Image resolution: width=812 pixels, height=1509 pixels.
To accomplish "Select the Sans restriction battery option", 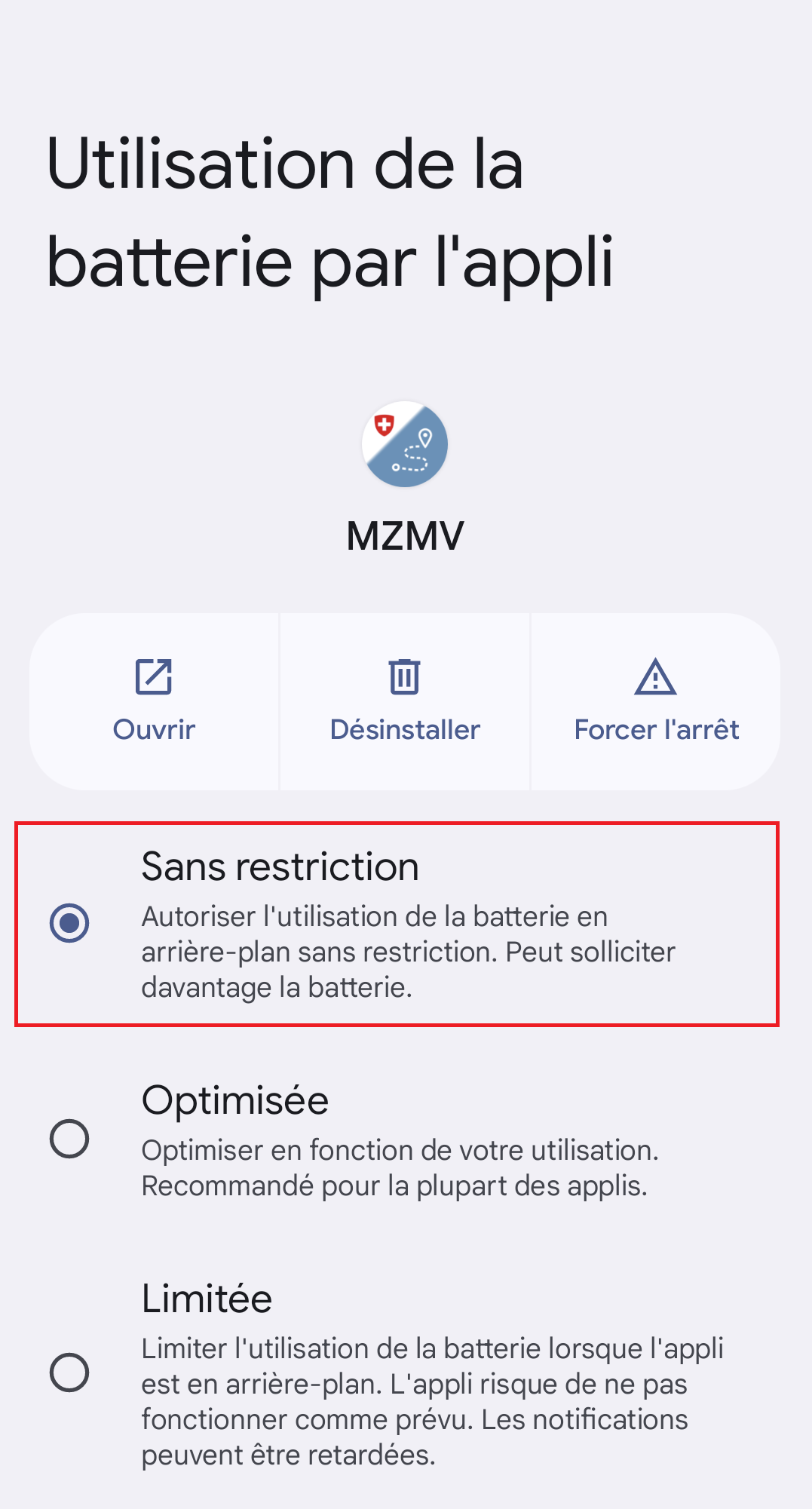I will tap(397, 925).
